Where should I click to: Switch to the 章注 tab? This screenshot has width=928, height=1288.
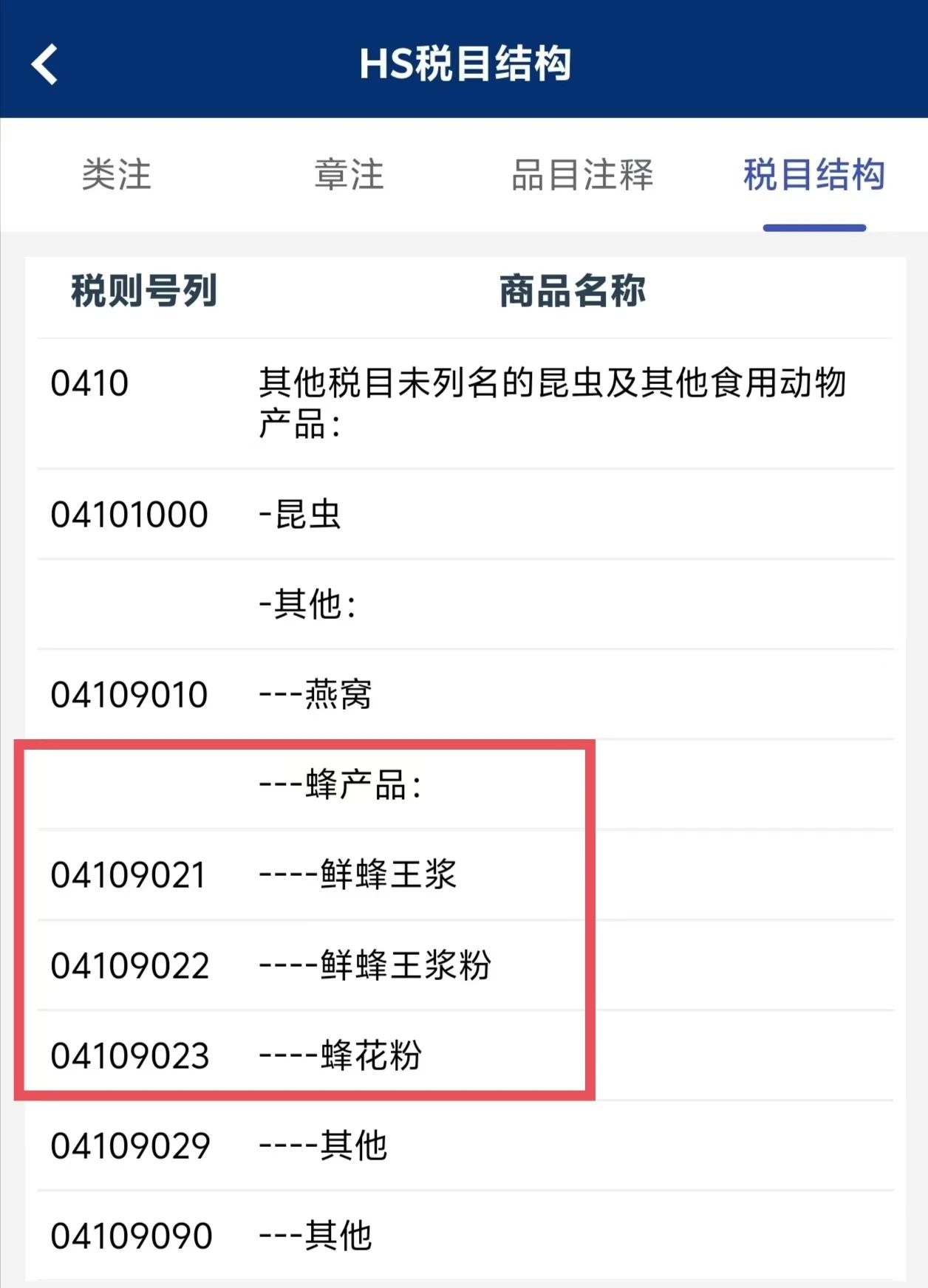point(347,176)
